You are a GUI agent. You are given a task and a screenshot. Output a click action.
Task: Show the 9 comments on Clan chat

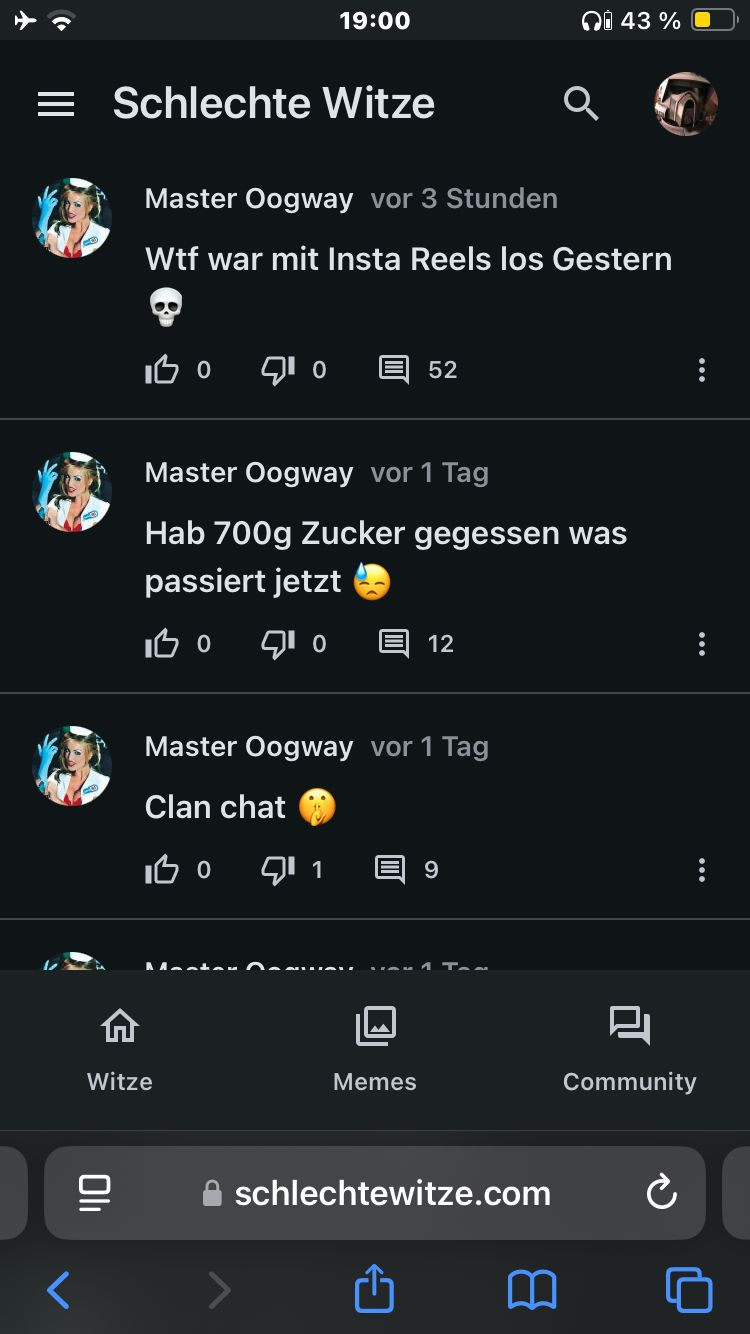click(x=391, y=870)
